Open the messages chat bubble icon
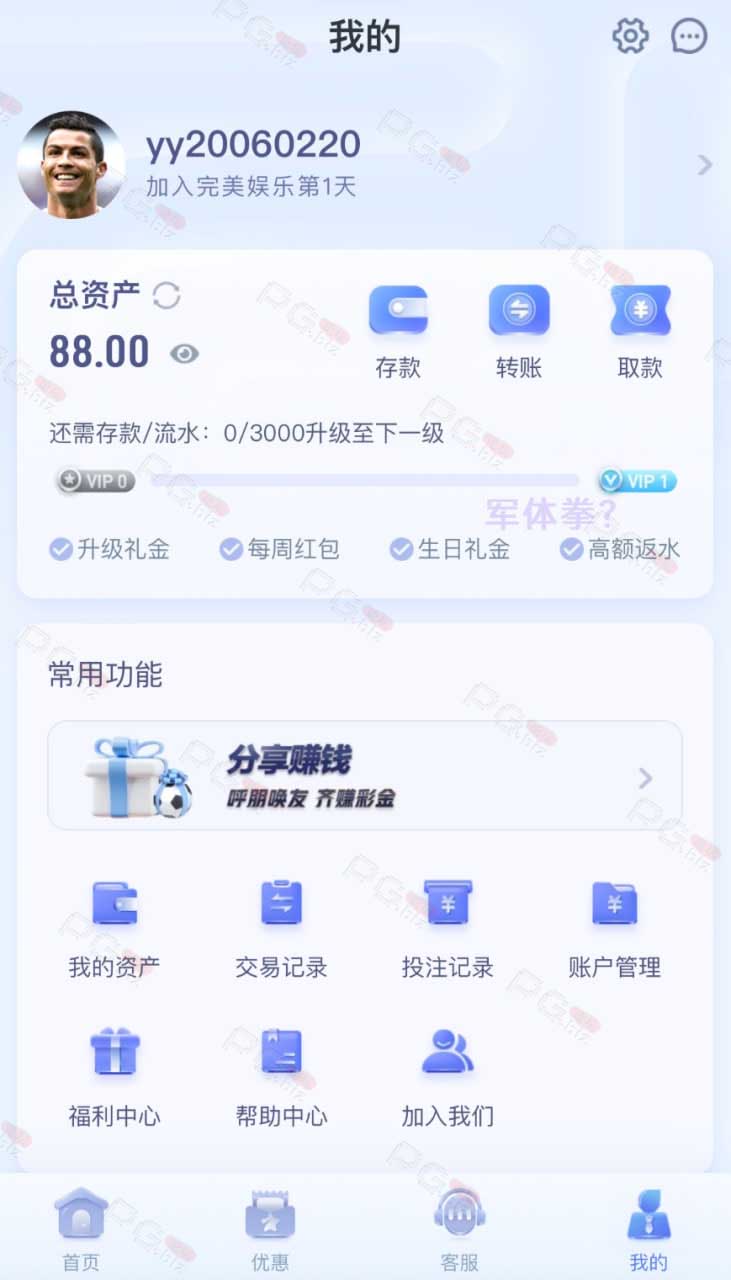The width and height of the screenshot is (731, 1280). (x=689, y=37)
